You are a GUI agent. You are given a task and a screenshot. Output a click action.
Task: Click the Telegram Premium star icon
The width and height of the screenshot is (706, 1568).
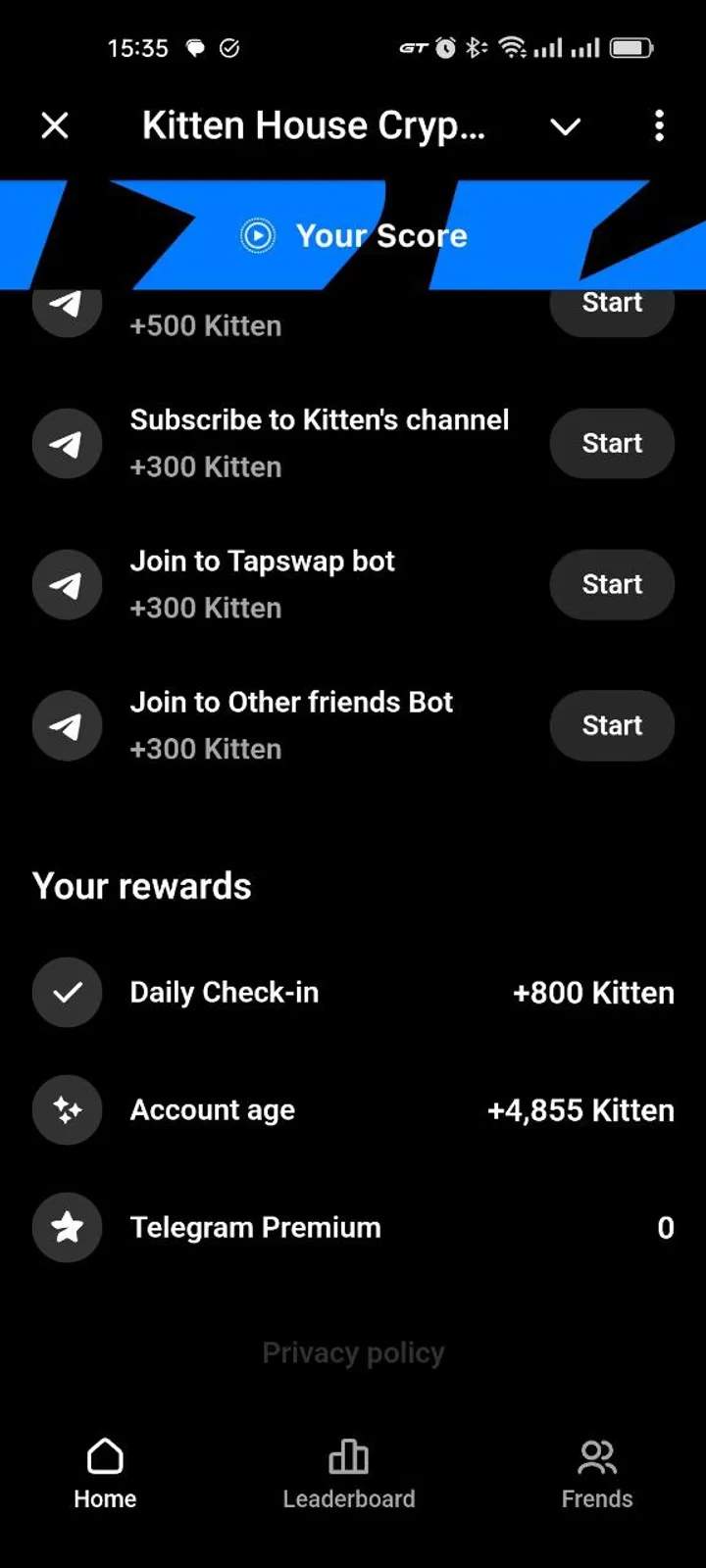pyautogui.click(x=67, y=1227)
